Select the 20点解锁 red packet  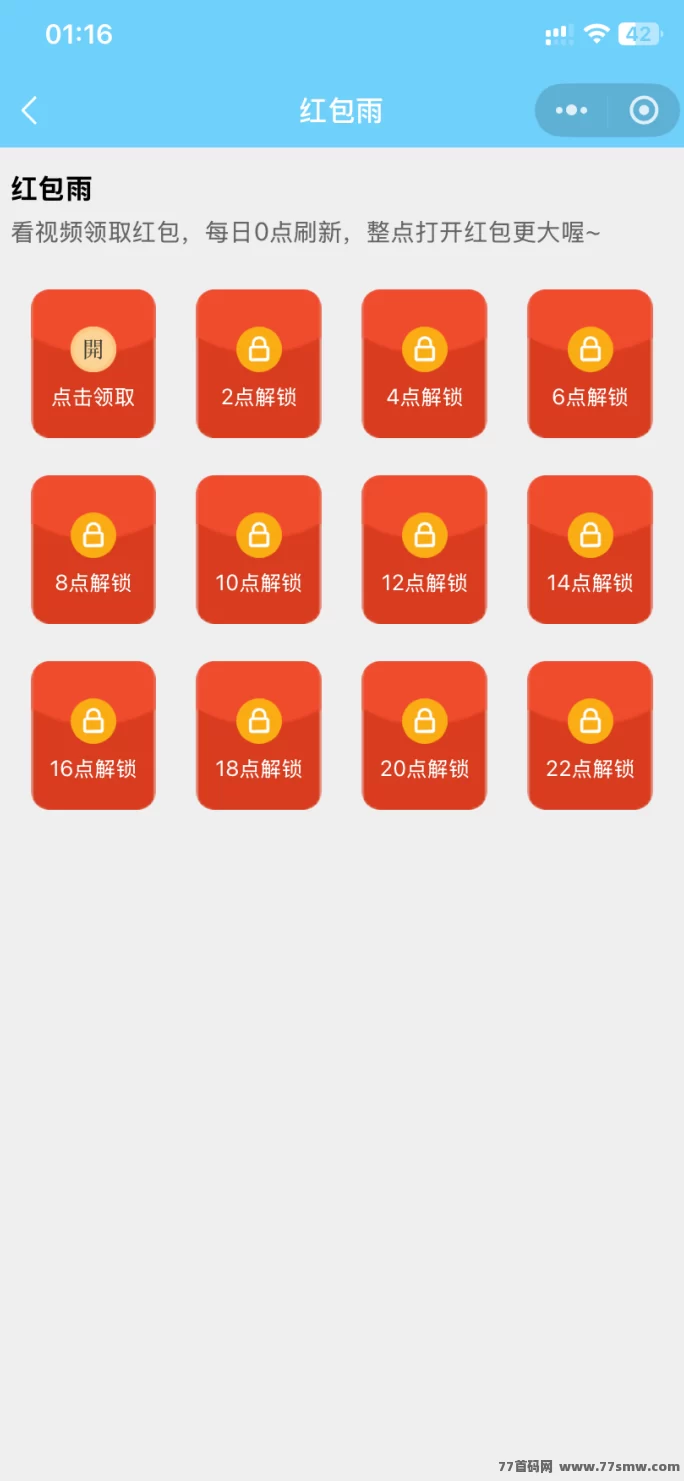click(x=424, y=736)
